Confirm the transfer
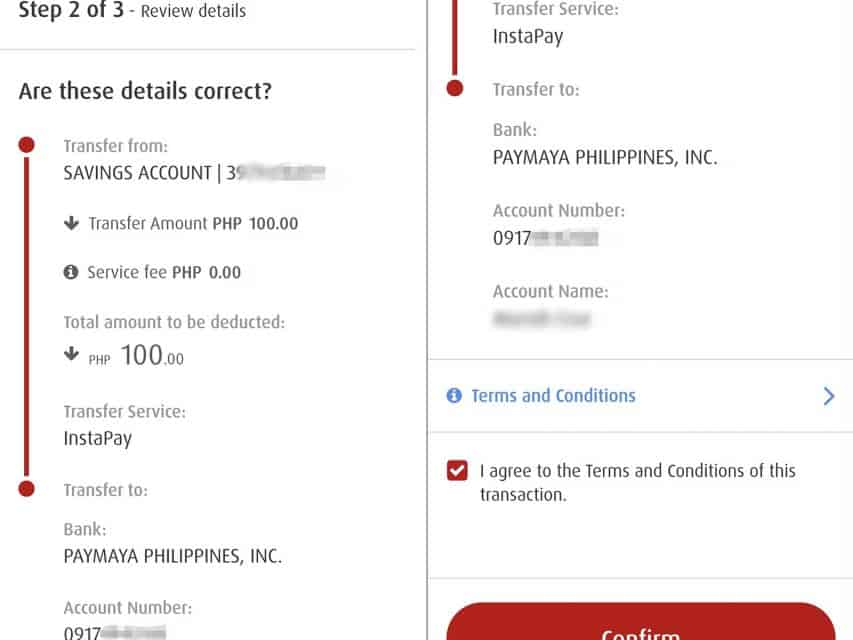 click(x=640, y=625)
